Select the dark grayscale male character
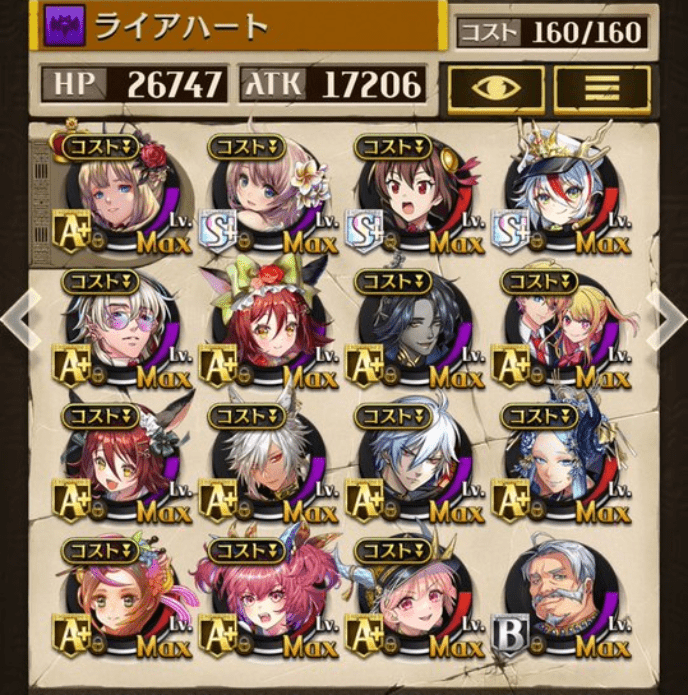 [408, 330]
